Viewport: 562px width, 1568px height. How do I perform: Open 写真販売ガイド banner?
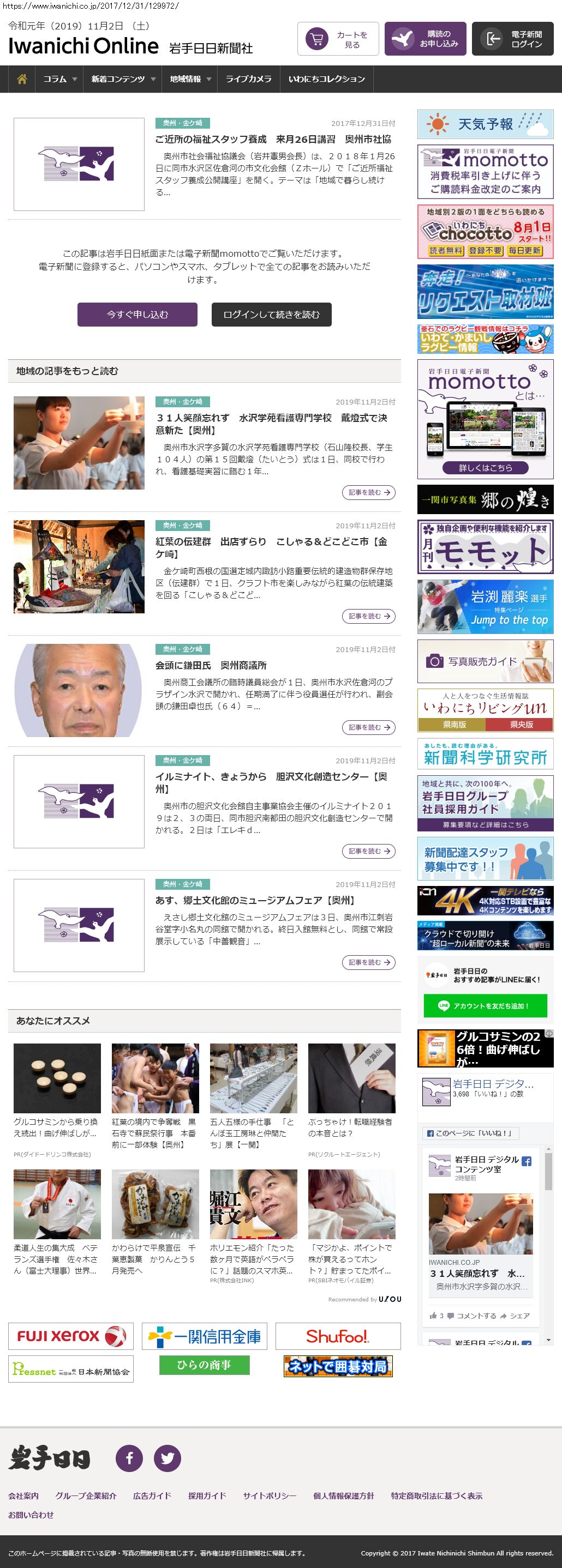point(485,661)
